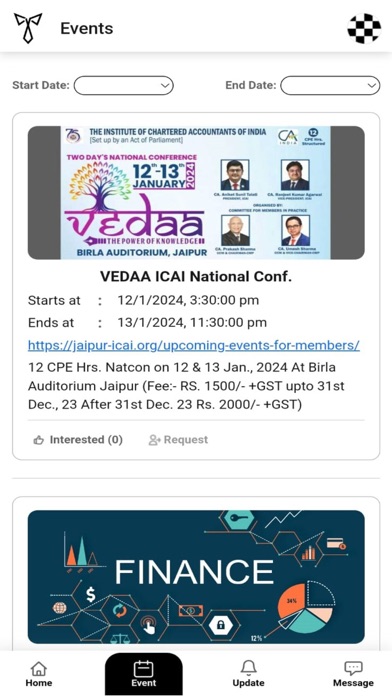Go to the Home tab
This screenshot has width=392, height=696.
(x=39, y=674)
